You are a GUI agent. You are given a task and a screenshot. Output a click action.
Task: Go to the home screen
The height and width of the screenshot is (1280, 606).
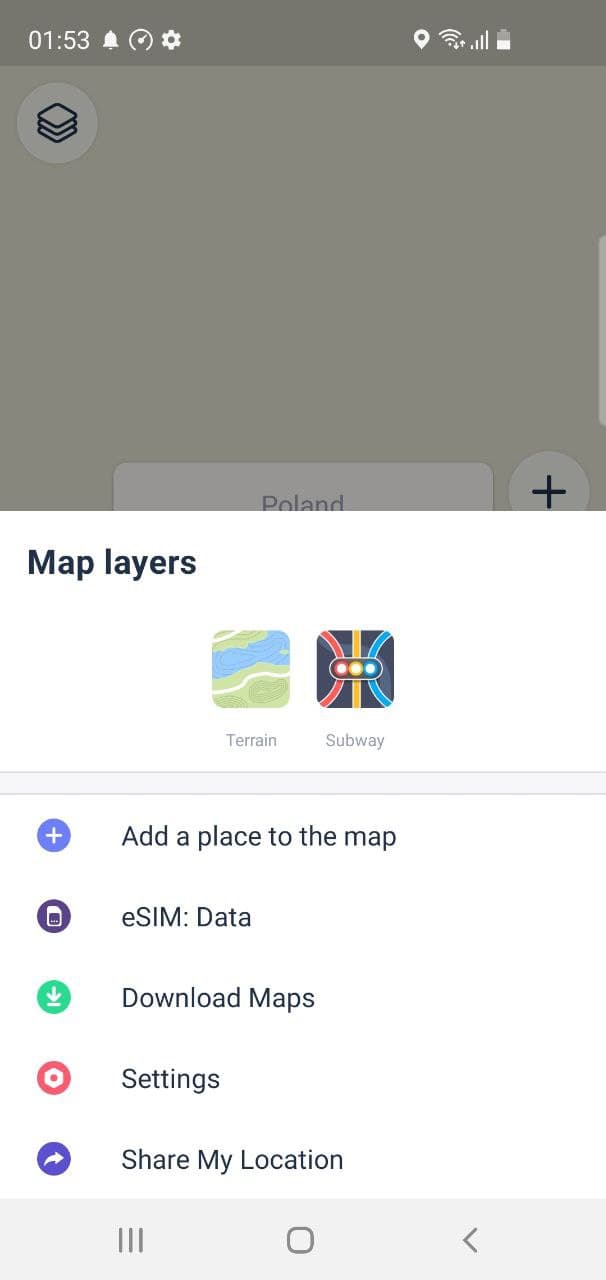point(300,1240)
